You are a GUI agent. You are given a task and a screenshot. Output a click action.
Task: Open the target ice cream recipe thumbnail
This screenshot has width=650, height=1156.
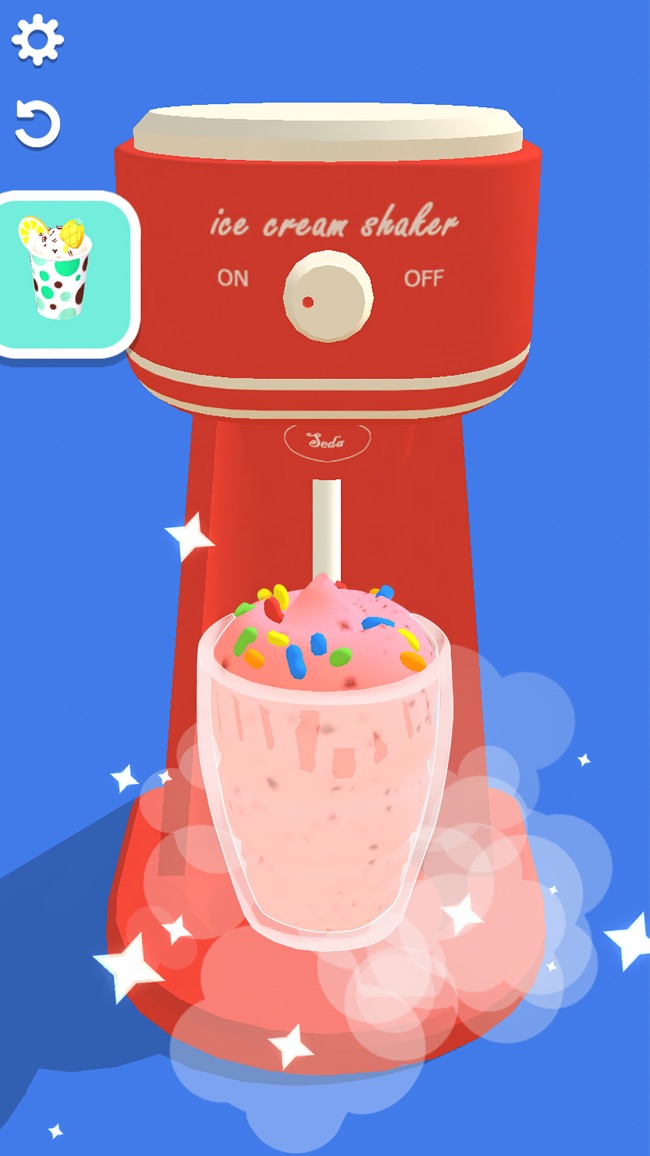pos(62,271)
